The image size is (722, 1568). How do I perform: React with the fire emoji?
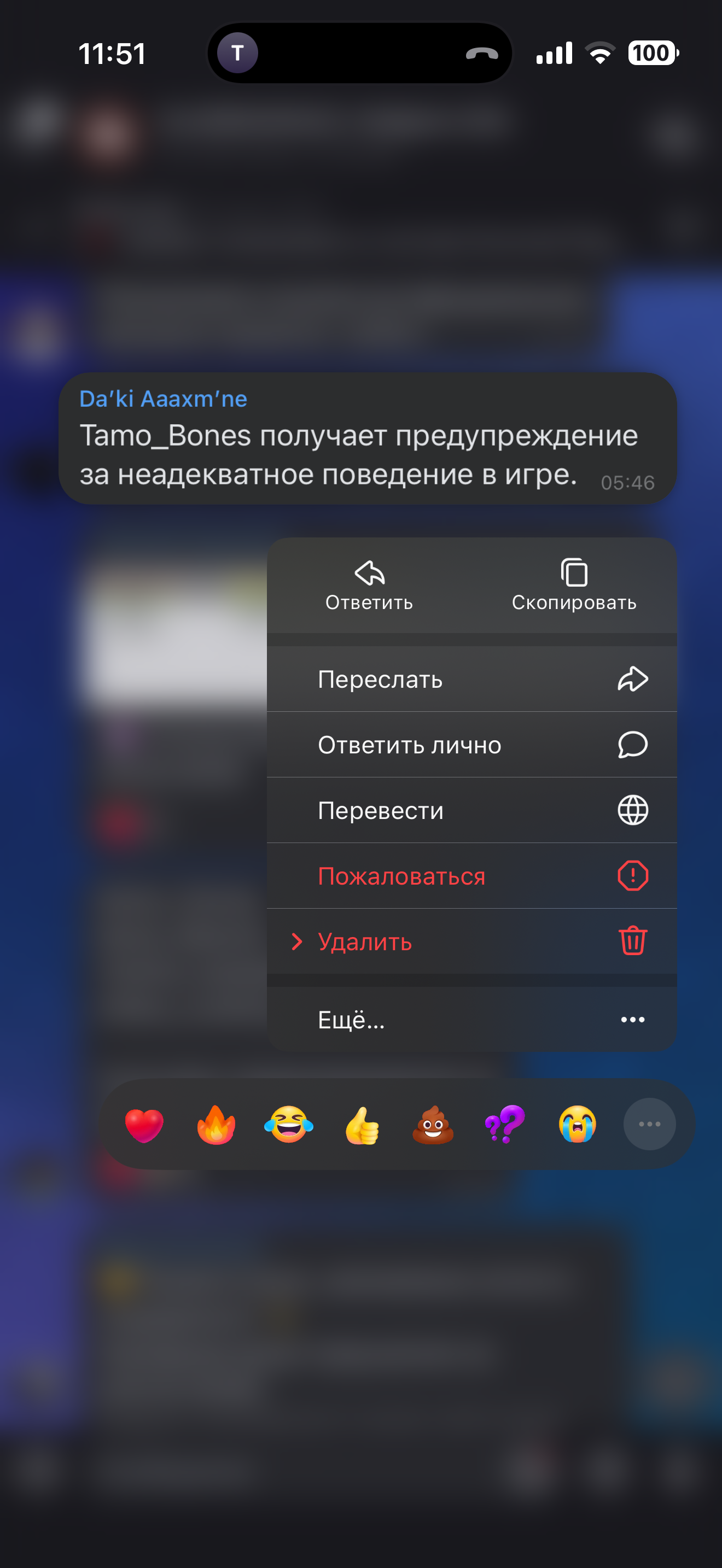click(x=216, y=1124)
